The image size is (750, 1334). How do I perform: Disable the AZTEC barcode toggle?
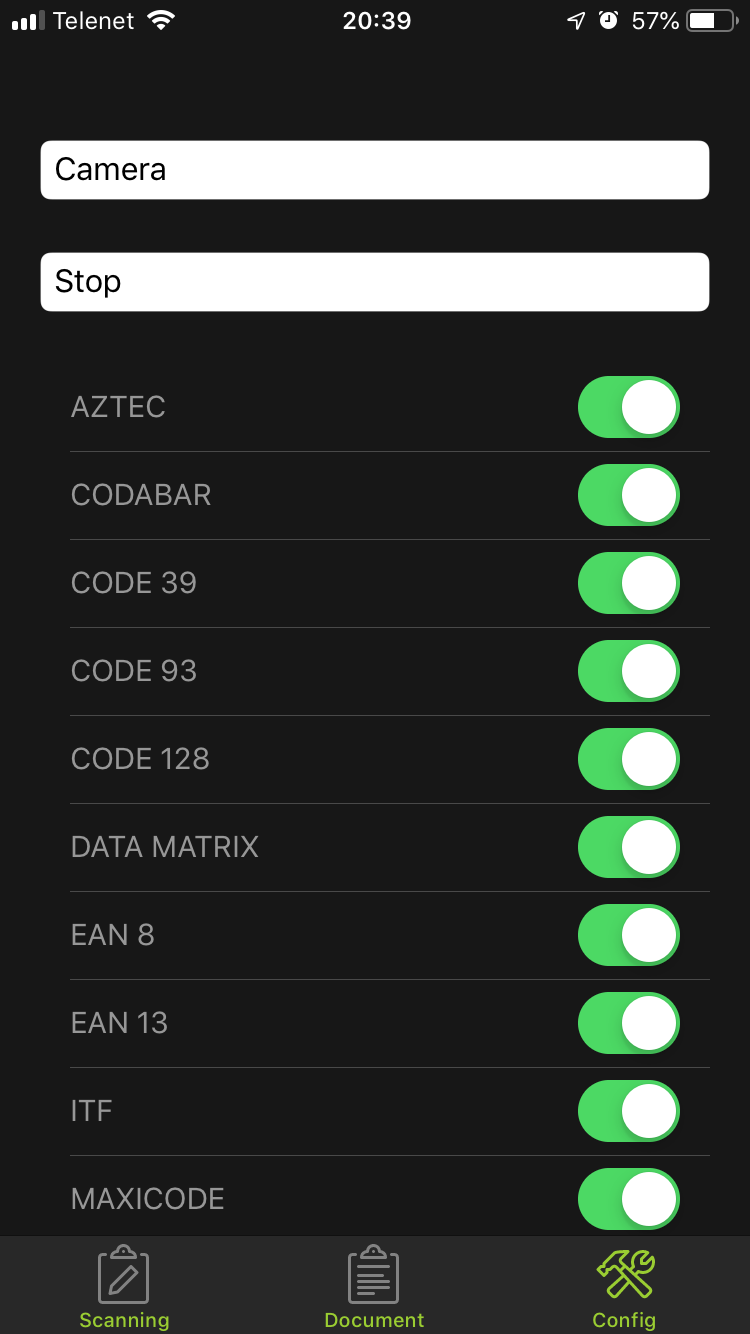pyautogui.click(x=628, y=407)
